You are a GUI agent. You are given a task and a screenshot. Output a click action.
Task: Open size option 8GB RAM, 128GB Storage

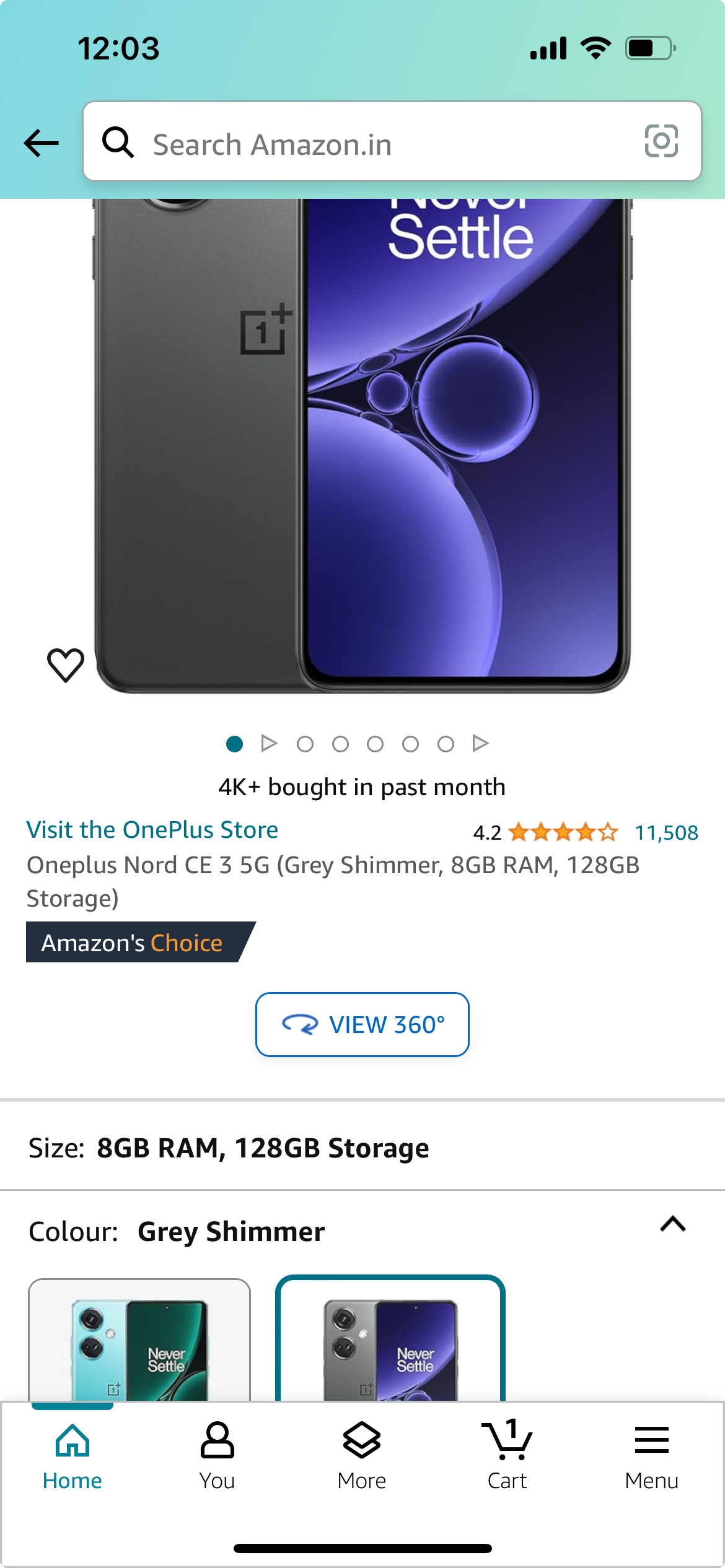(x=263, y=1148)
